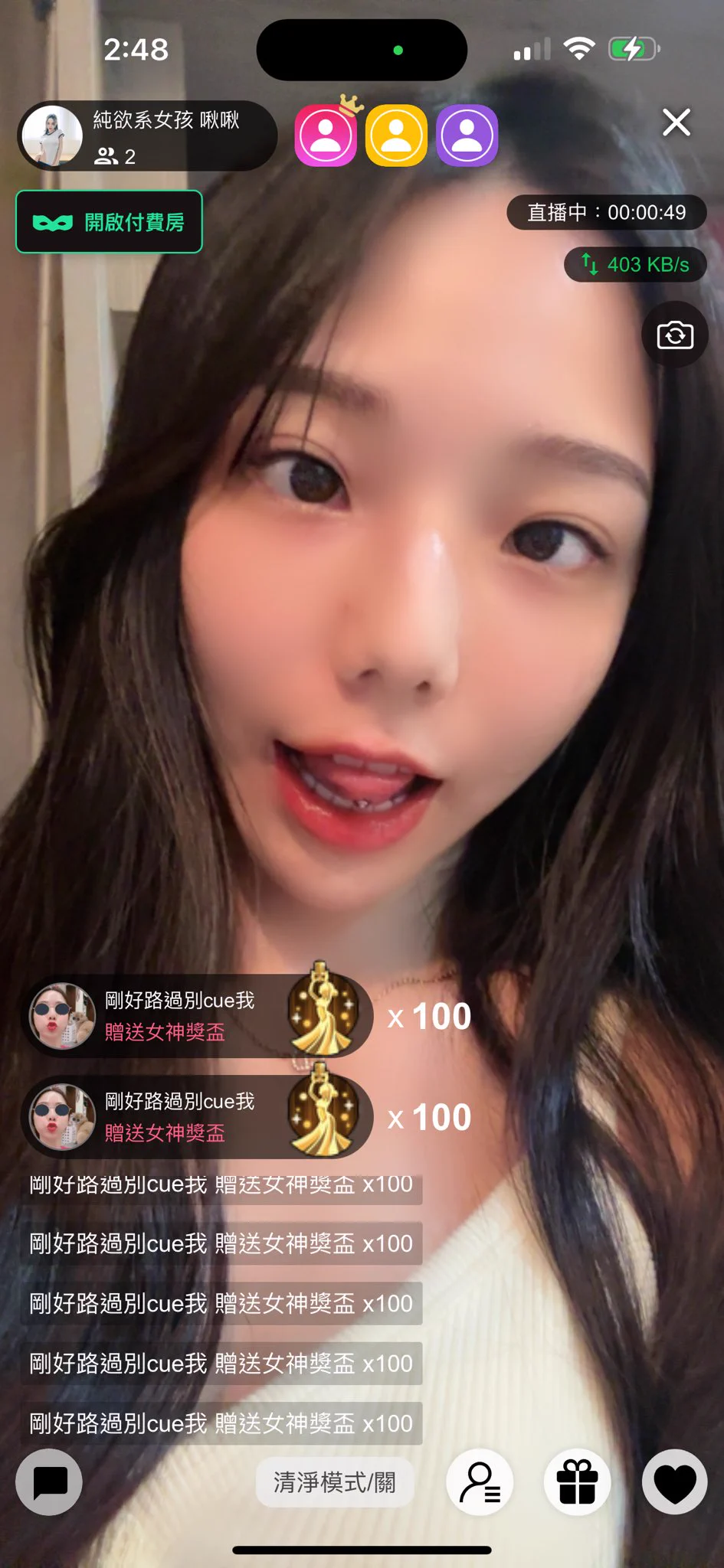Close the live stream

coord(676,122)
